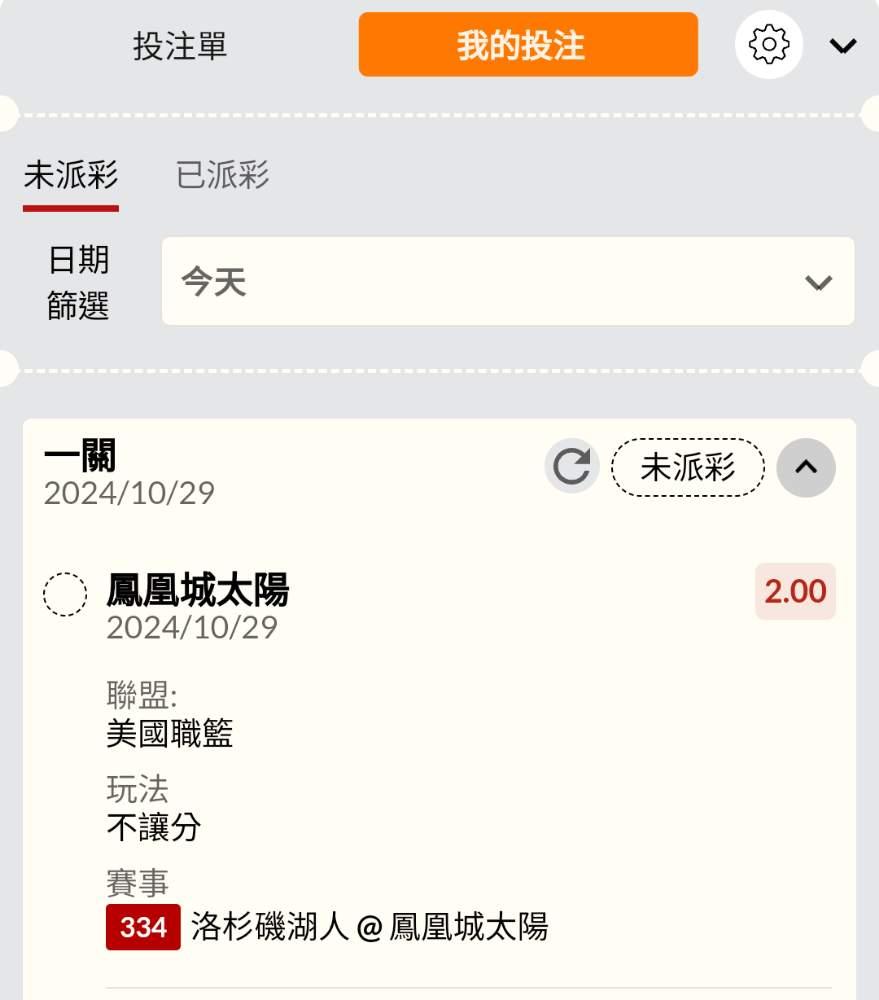Select the 我的投注 tab

click(x=528, y=45)
